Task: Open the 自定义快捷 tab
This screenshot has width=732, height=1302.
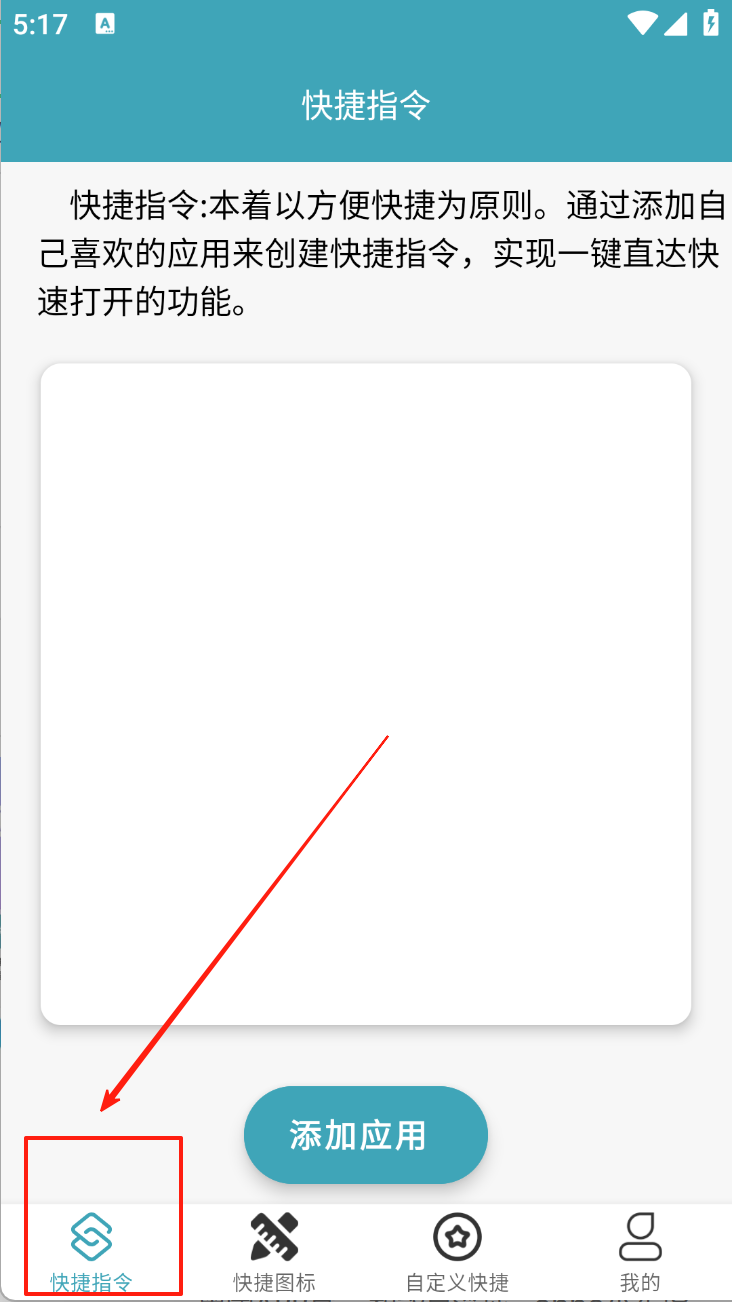Action: click(457, 1250)
